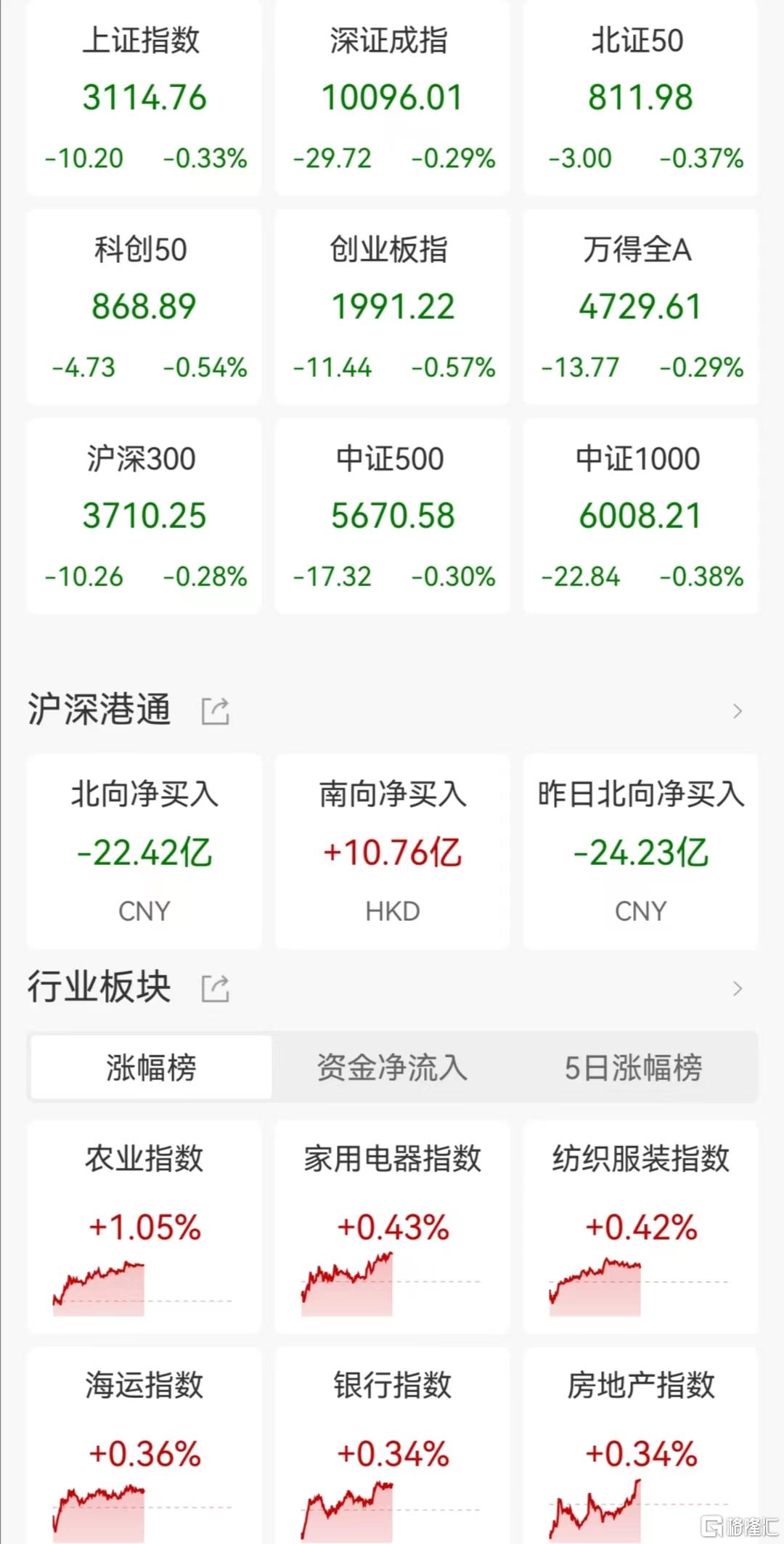View the 创业板指 index details
Viewport: 784px width, 1544px height.
392,306
